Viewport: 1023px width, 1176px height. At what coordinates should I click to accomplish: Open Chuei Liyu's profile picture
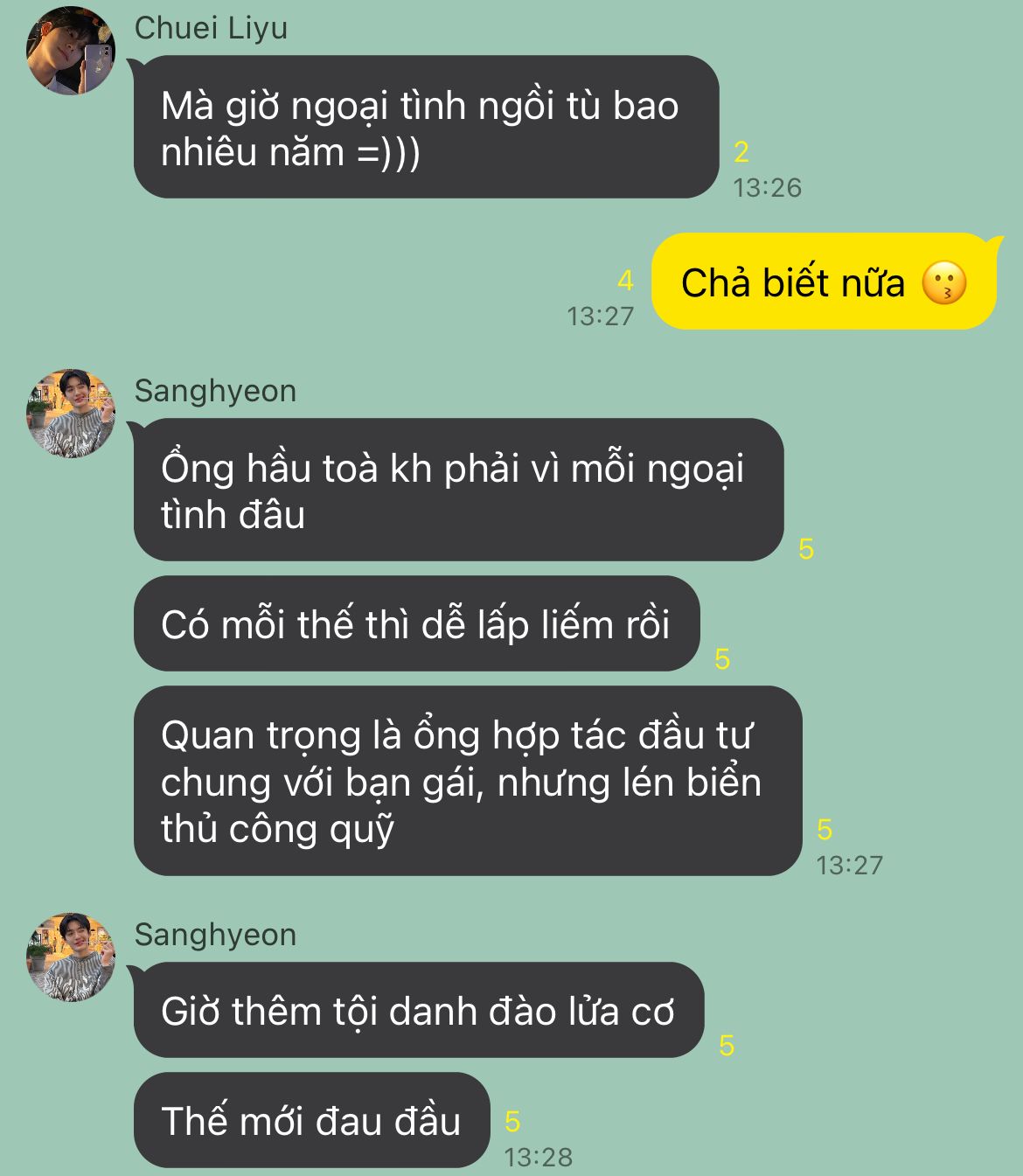pos(71,51)
